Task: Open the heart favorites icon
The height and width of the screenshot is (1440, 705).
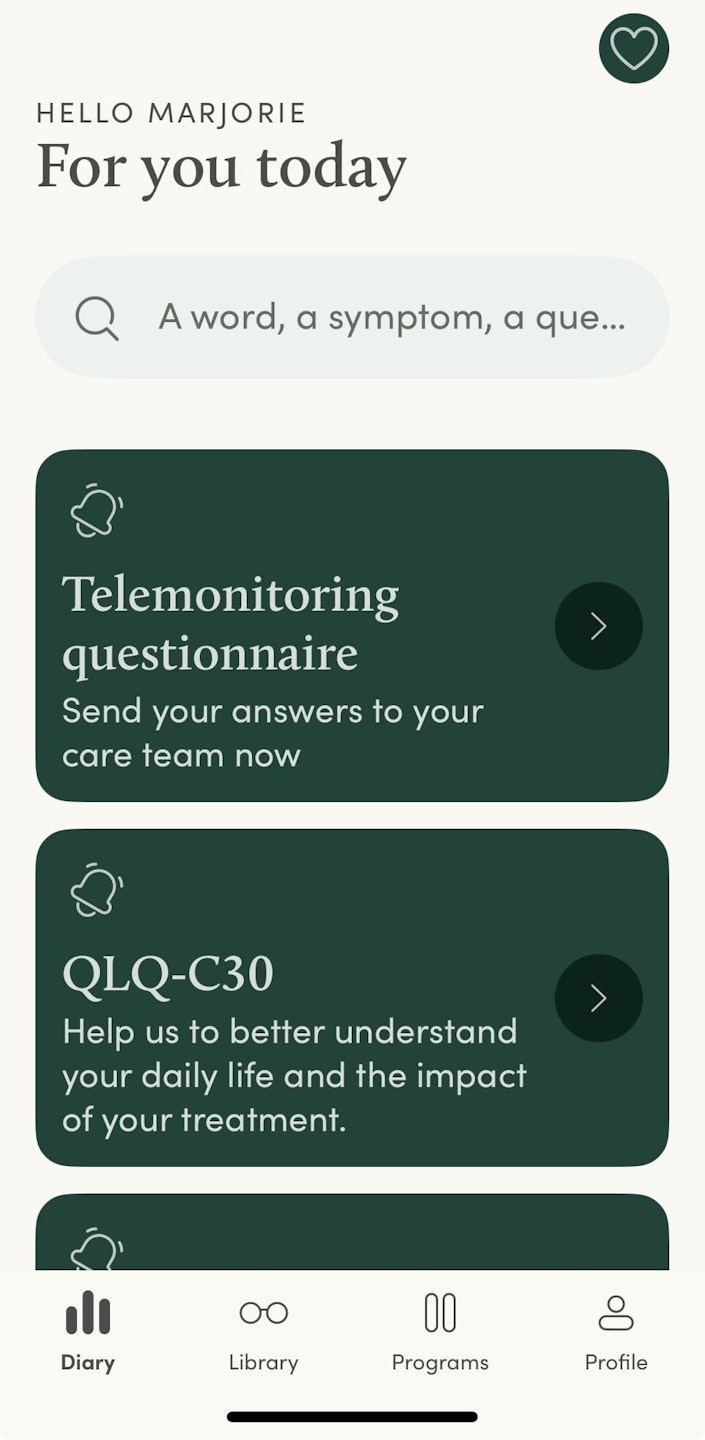Action: click(634, 48)
